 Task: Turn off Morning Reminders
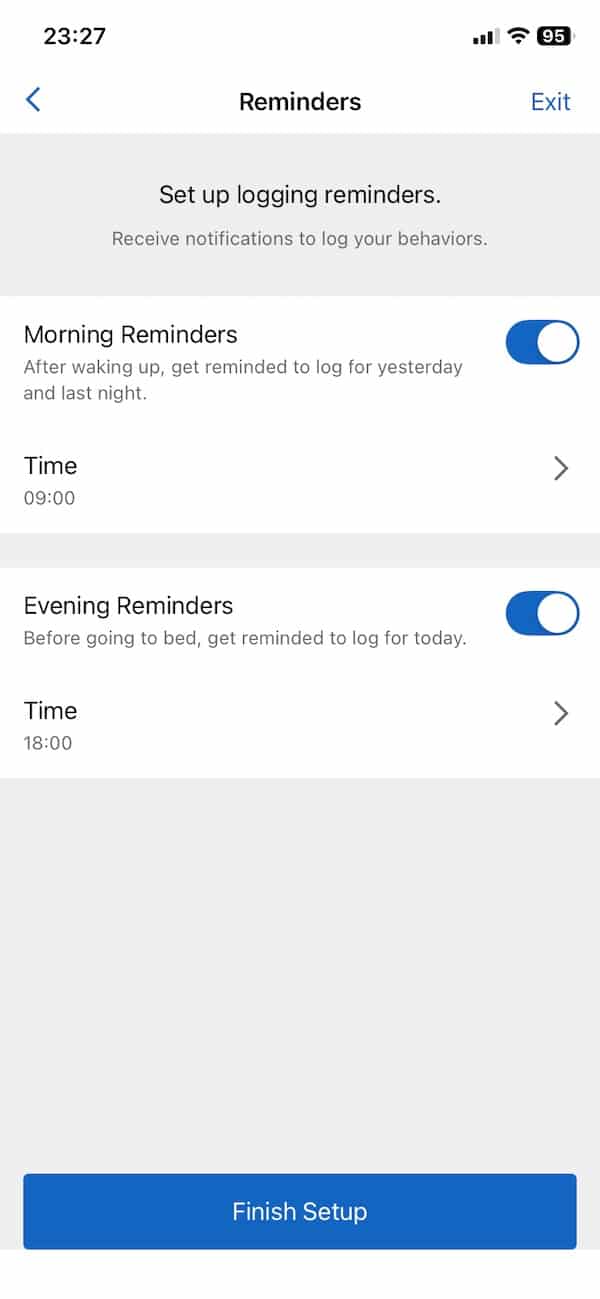(x=542, y=343)
